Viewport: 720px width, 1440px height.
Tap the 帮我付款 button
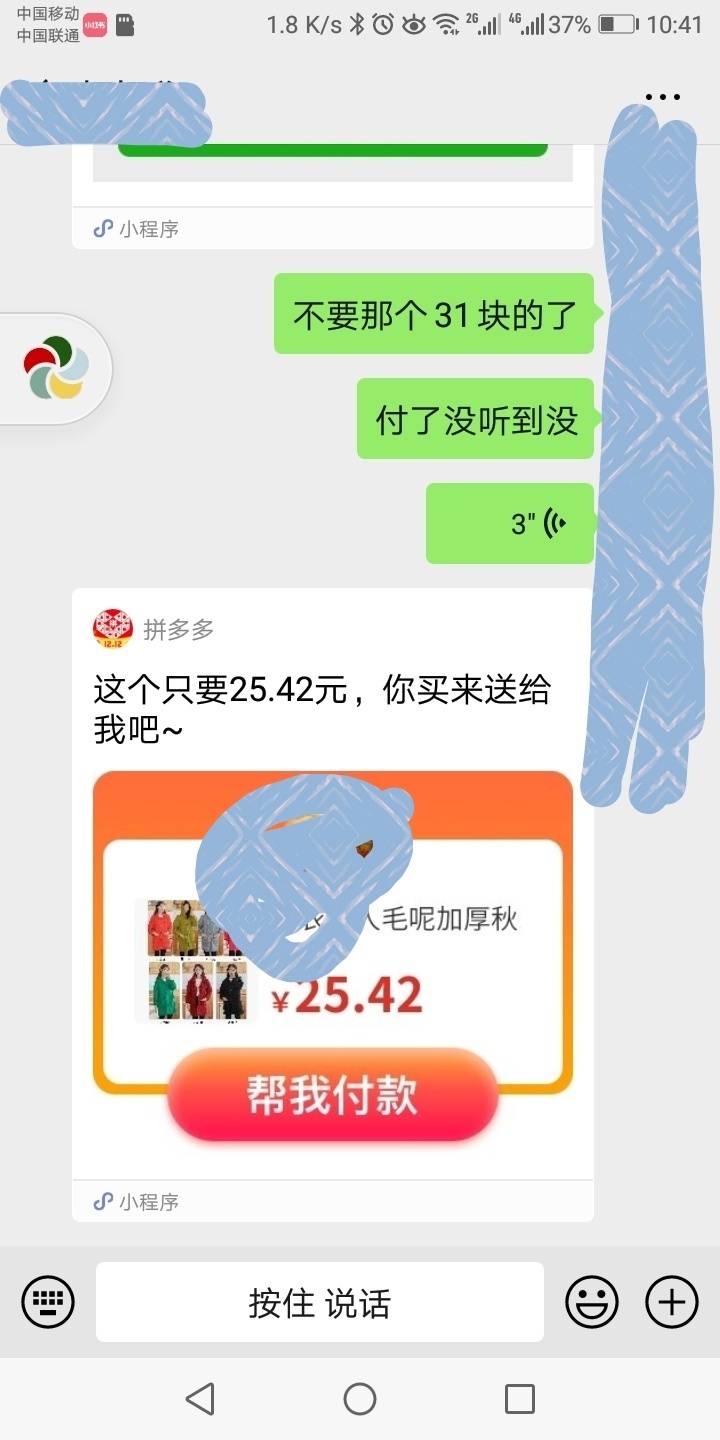(332, 1095)
